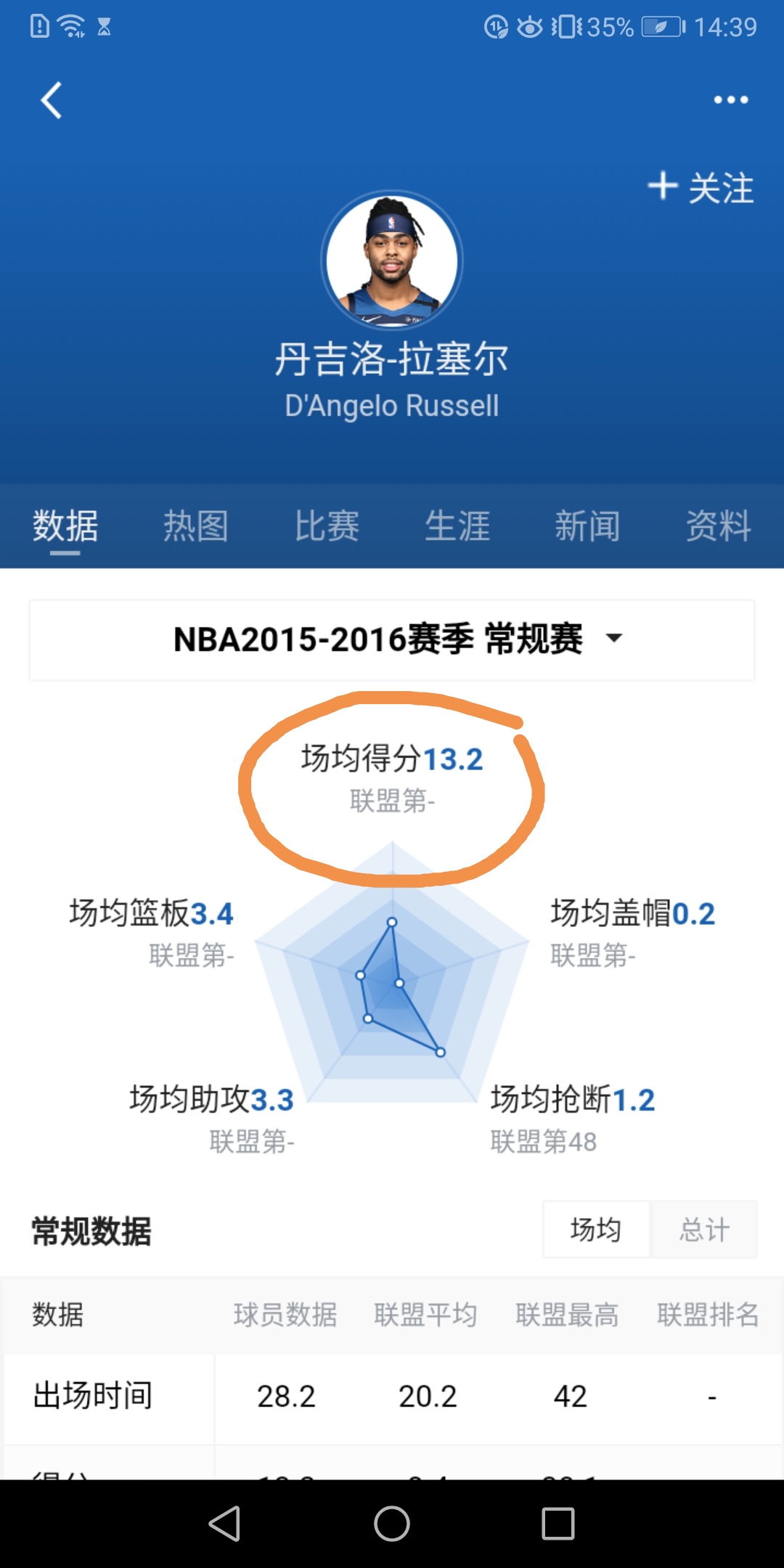Open the three-dot overflow menu
Image resolution: width=784 pixels, height=1568 pixels.
click(730, 100)
